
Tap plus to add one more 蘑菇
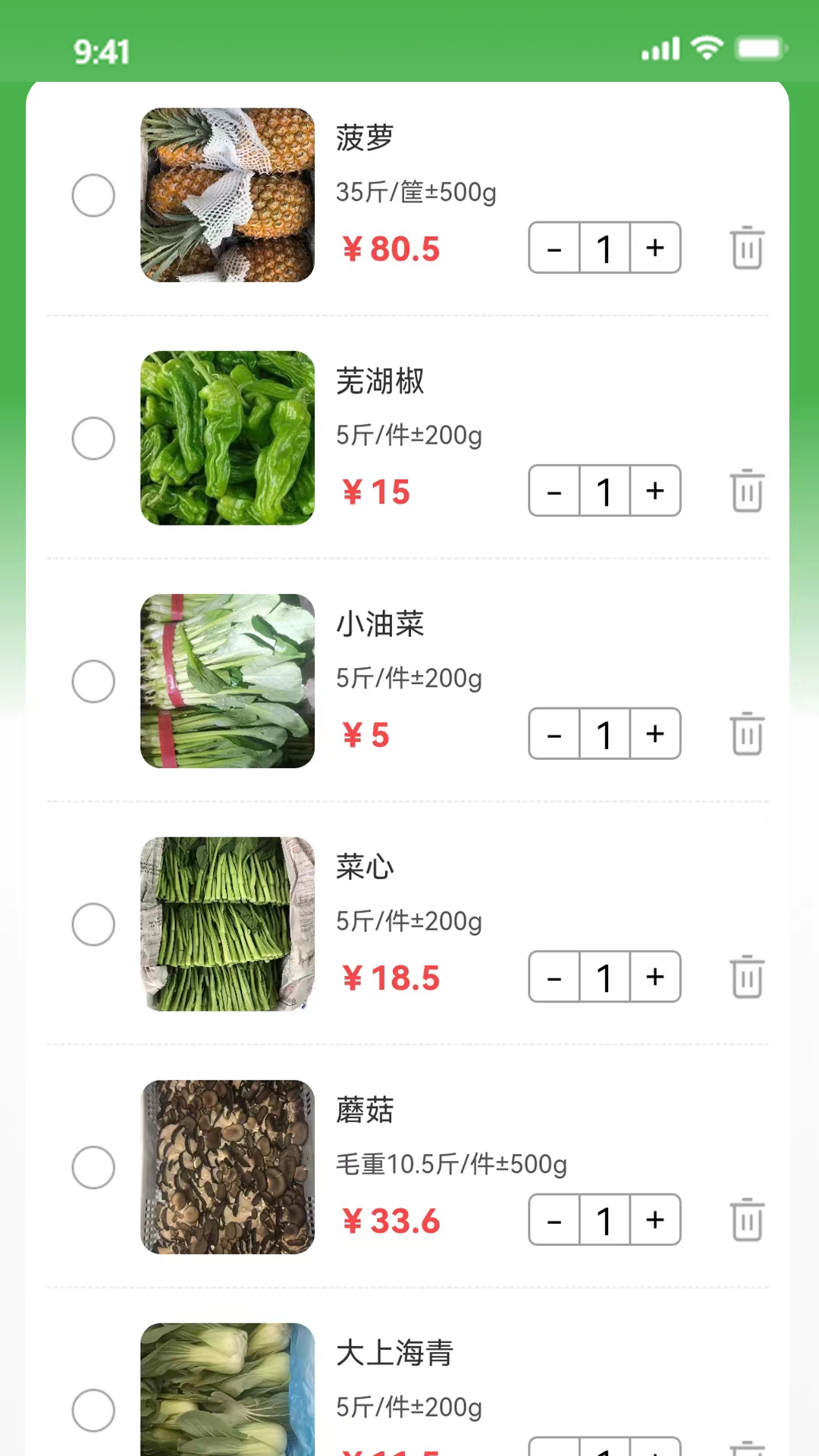(654, 1219)
